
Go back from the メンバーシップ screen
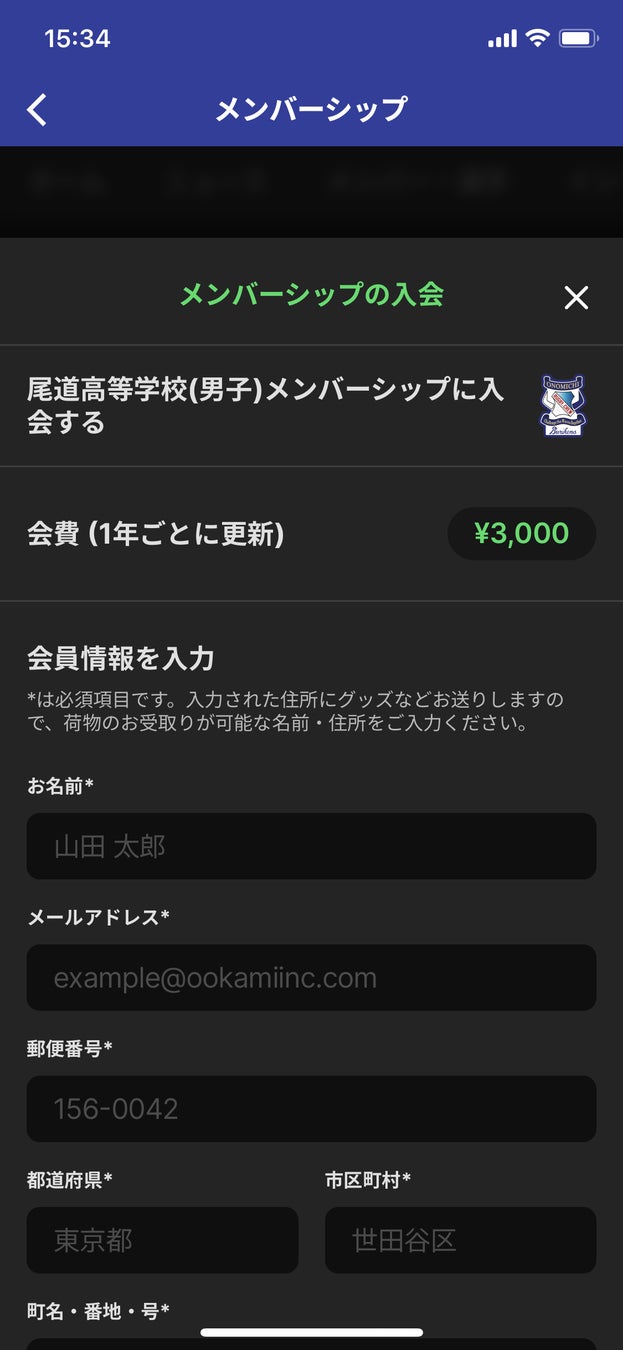(x=37, y=109)
